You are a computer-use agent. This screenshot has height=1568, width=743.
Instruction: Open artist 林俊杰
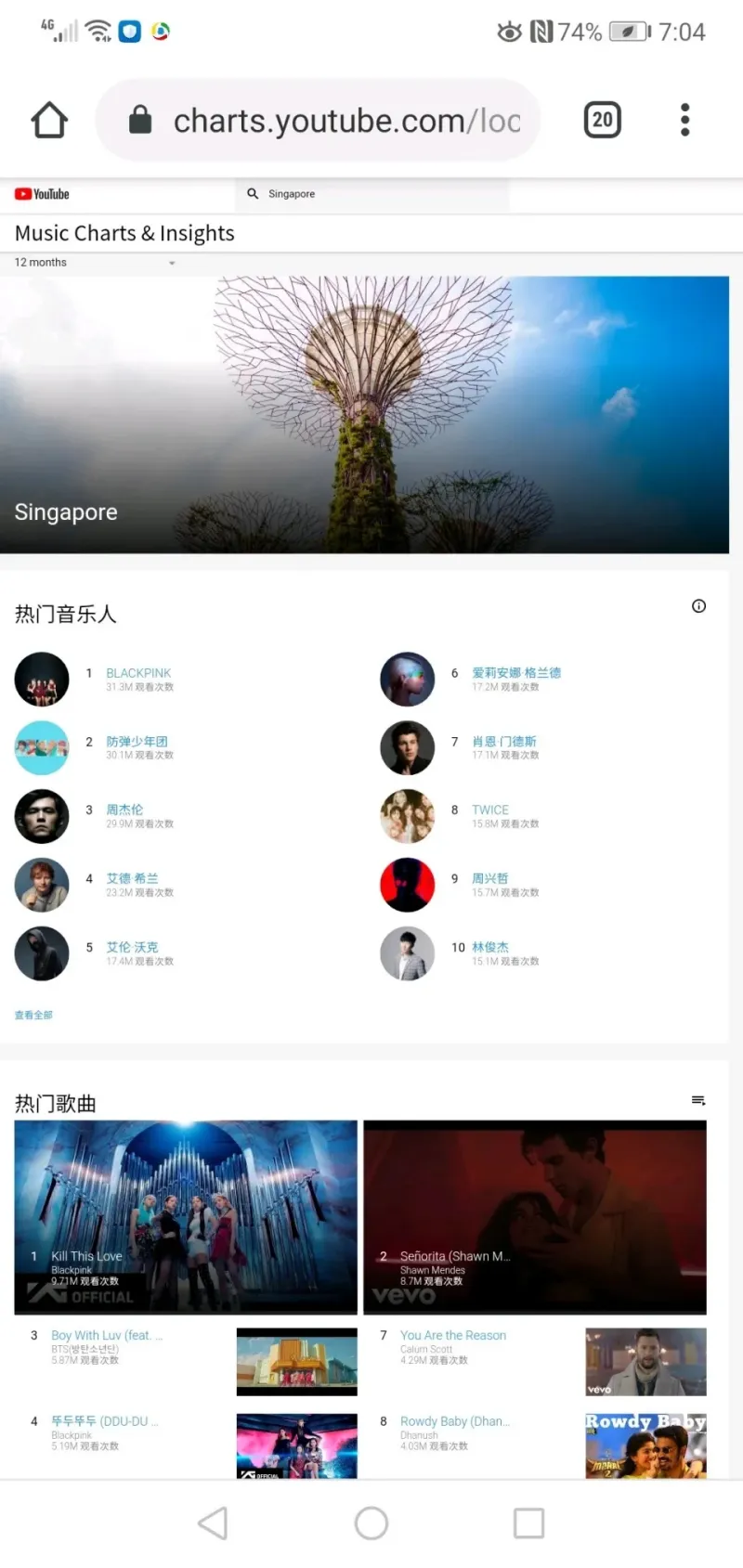click(489, 947)
